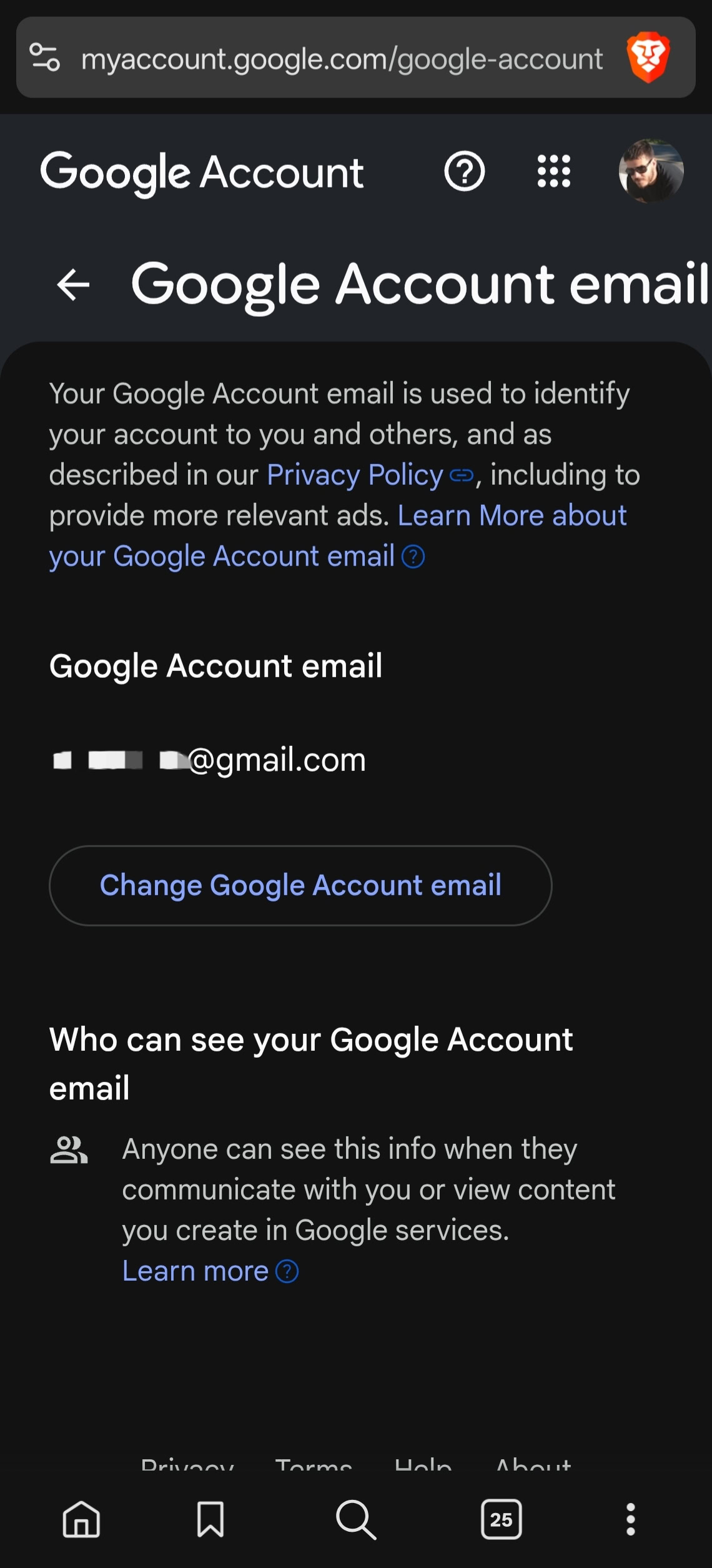Open site settings icon in address bar
Image resolution: width=712 pixels, height=1568 pixels.
coord(45,57)
